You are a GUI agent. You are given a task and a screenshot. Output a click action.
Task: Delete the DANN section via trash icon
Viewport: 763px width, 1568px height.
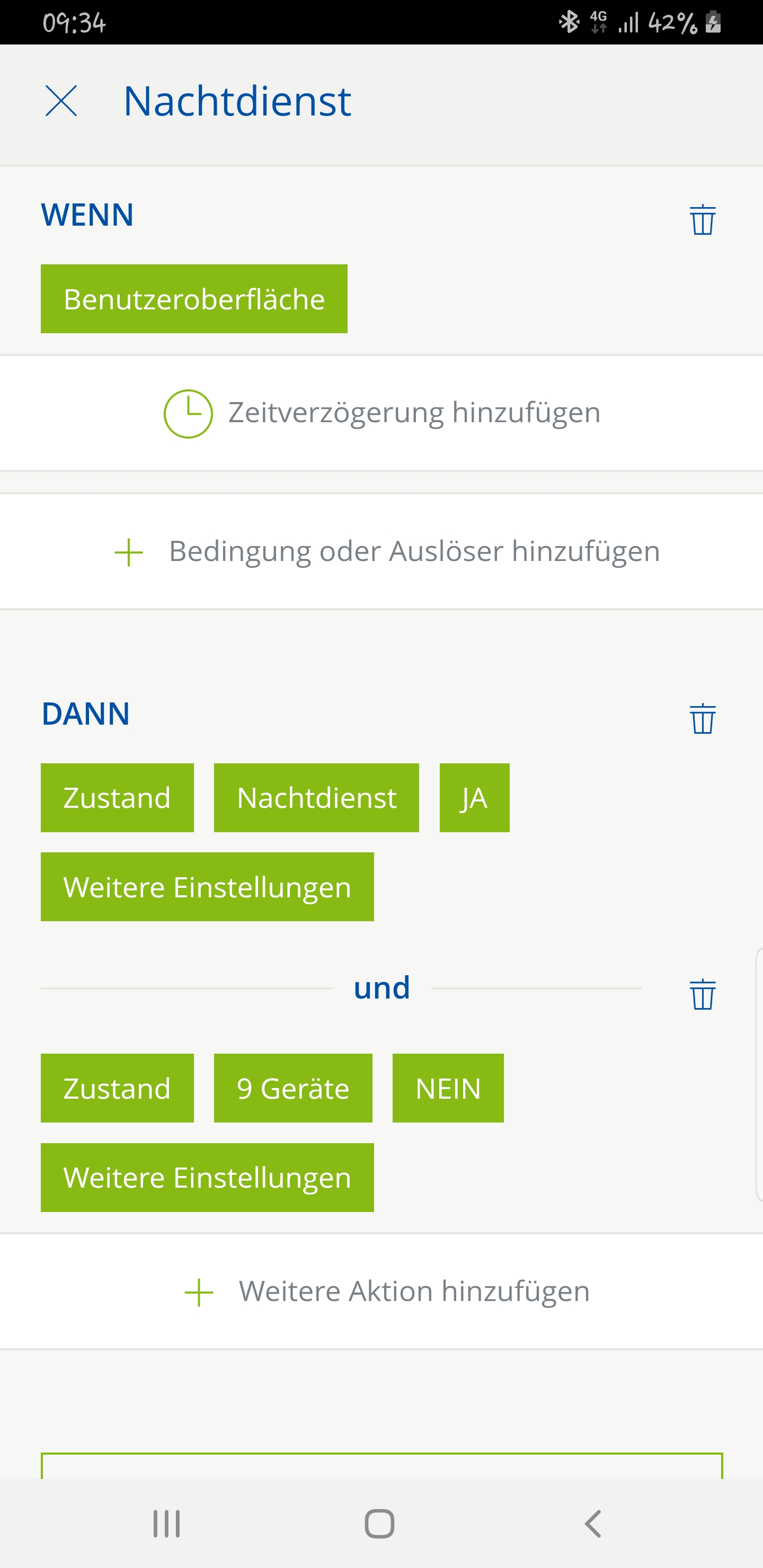(702, 719)
